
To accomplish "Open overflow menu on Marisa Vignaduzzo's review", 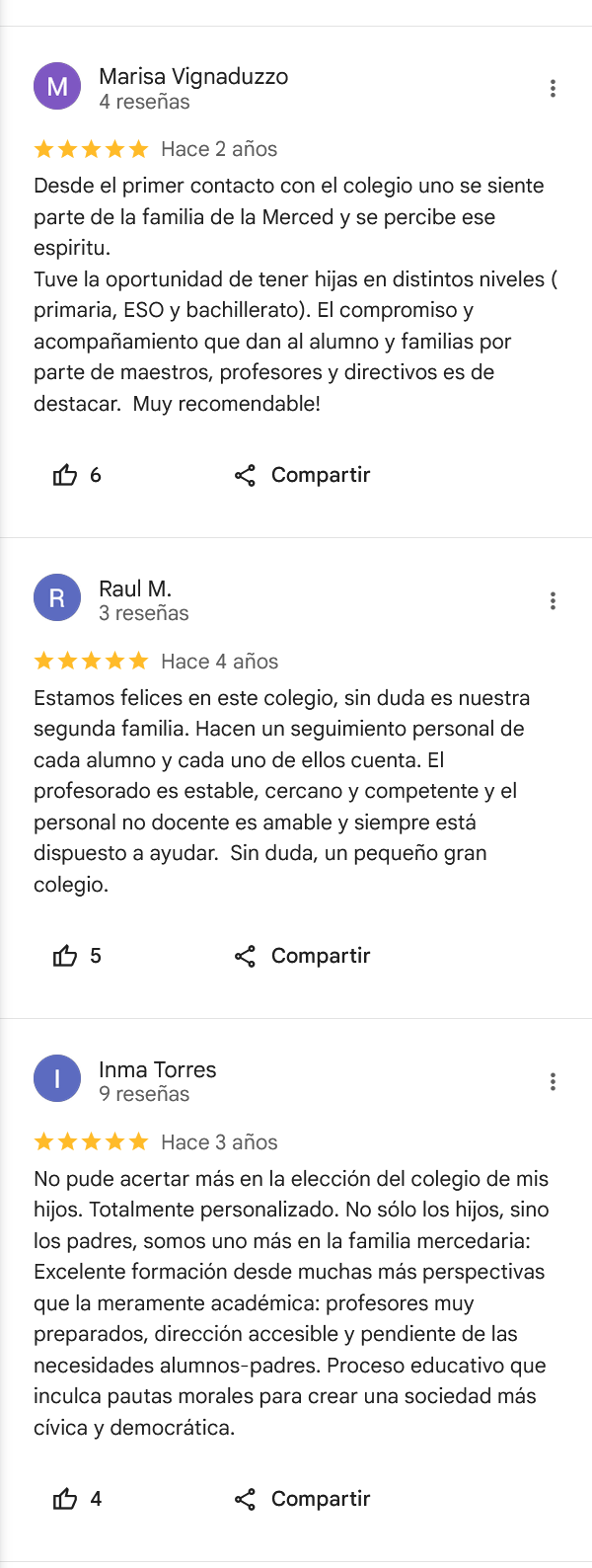I will tap(553, 88).
